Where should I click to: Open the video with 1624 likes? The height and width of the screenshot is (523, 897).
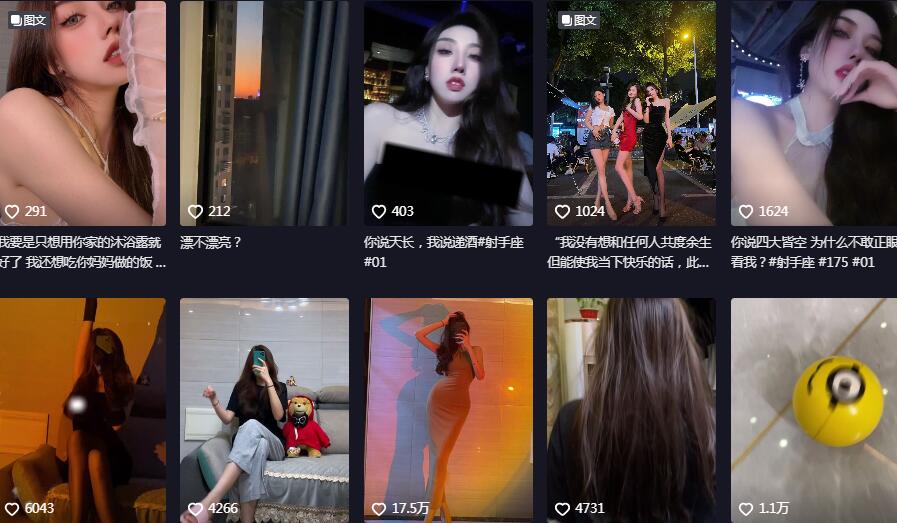click(x=813, y=112)
